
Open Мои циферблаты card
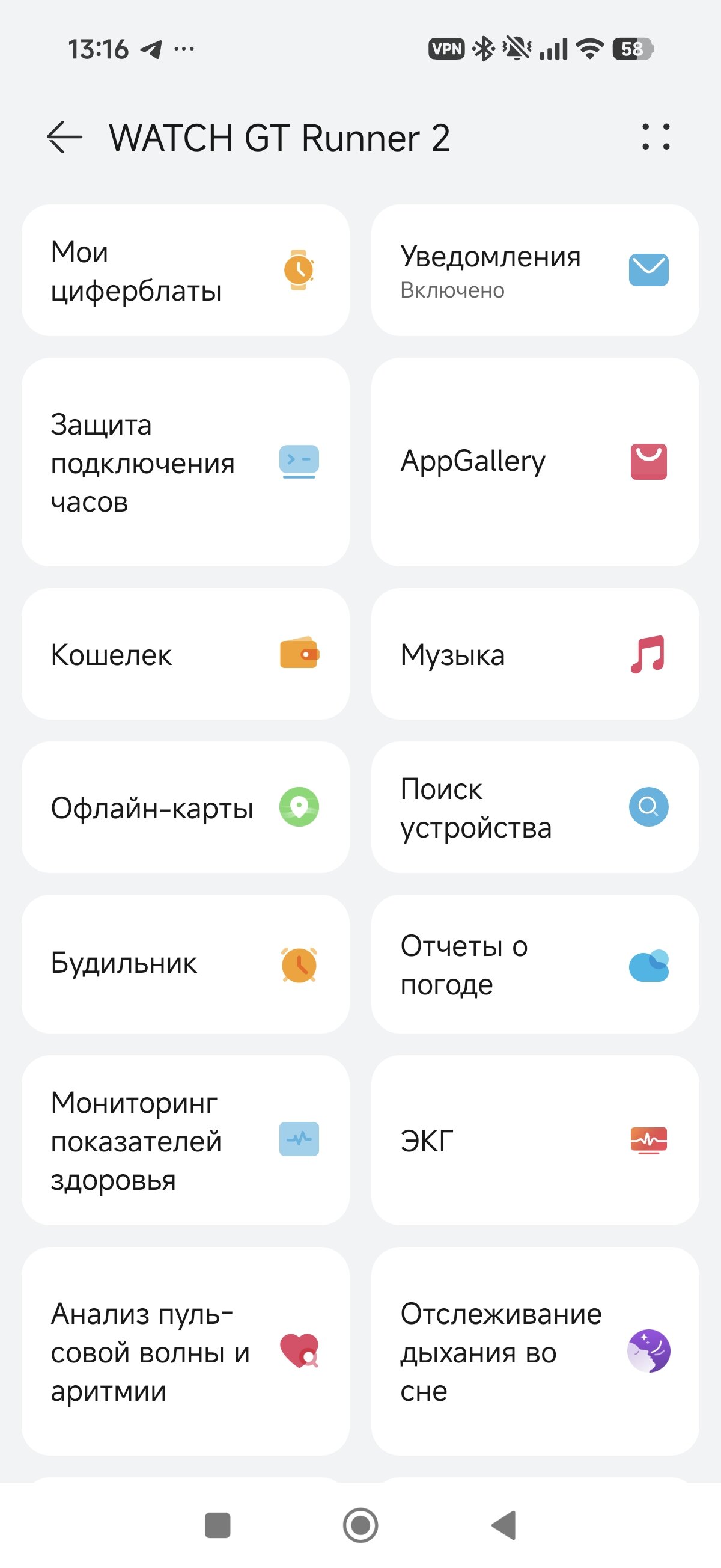185,271
